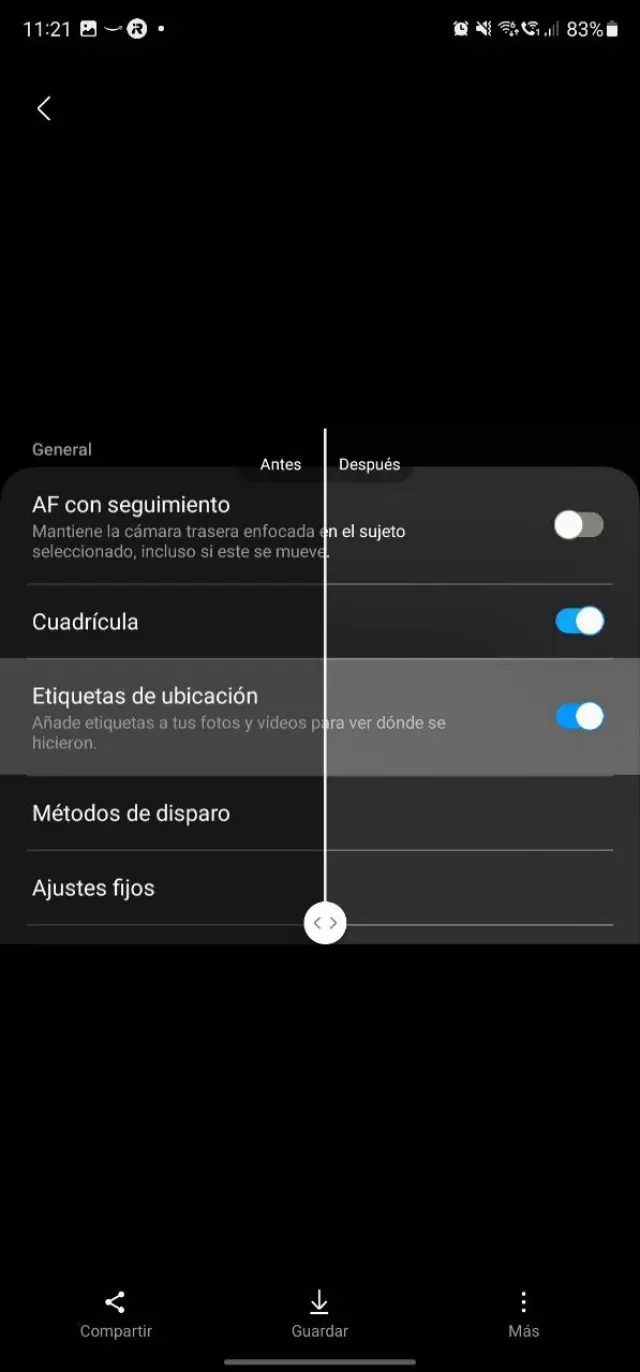Save the edited image with Guardar
The width and height of the screenshot is (640, 1372).
319,1313
